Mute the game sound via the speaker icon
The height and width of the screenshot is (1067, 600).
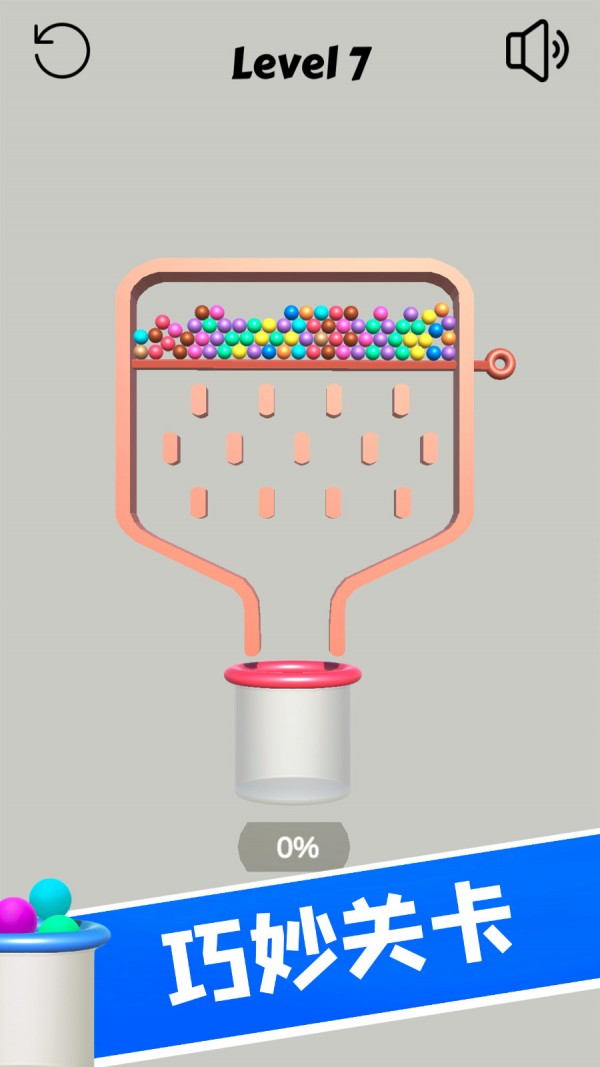(x=536, y=50)
